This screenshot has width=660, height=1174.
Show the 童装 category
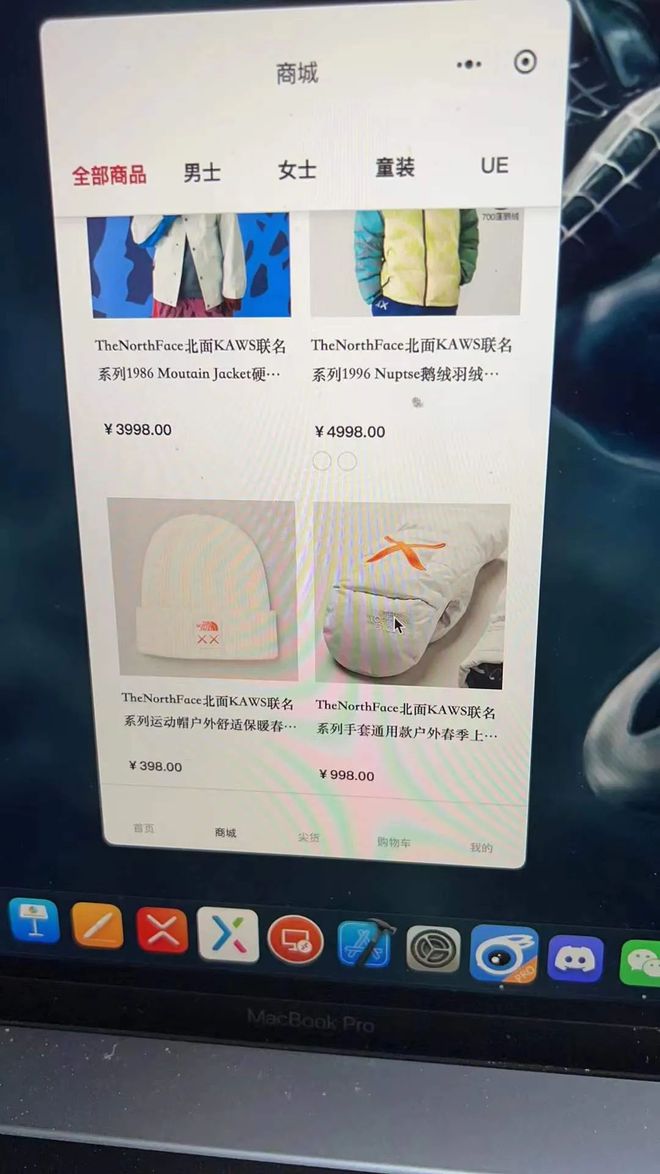[395, 168]
